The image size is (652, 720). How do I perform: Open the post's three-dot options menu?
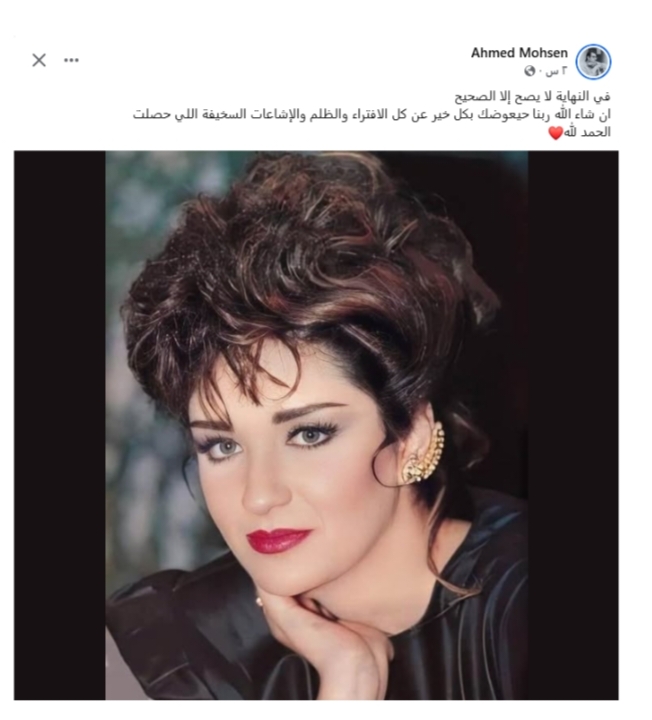[71, 60]
